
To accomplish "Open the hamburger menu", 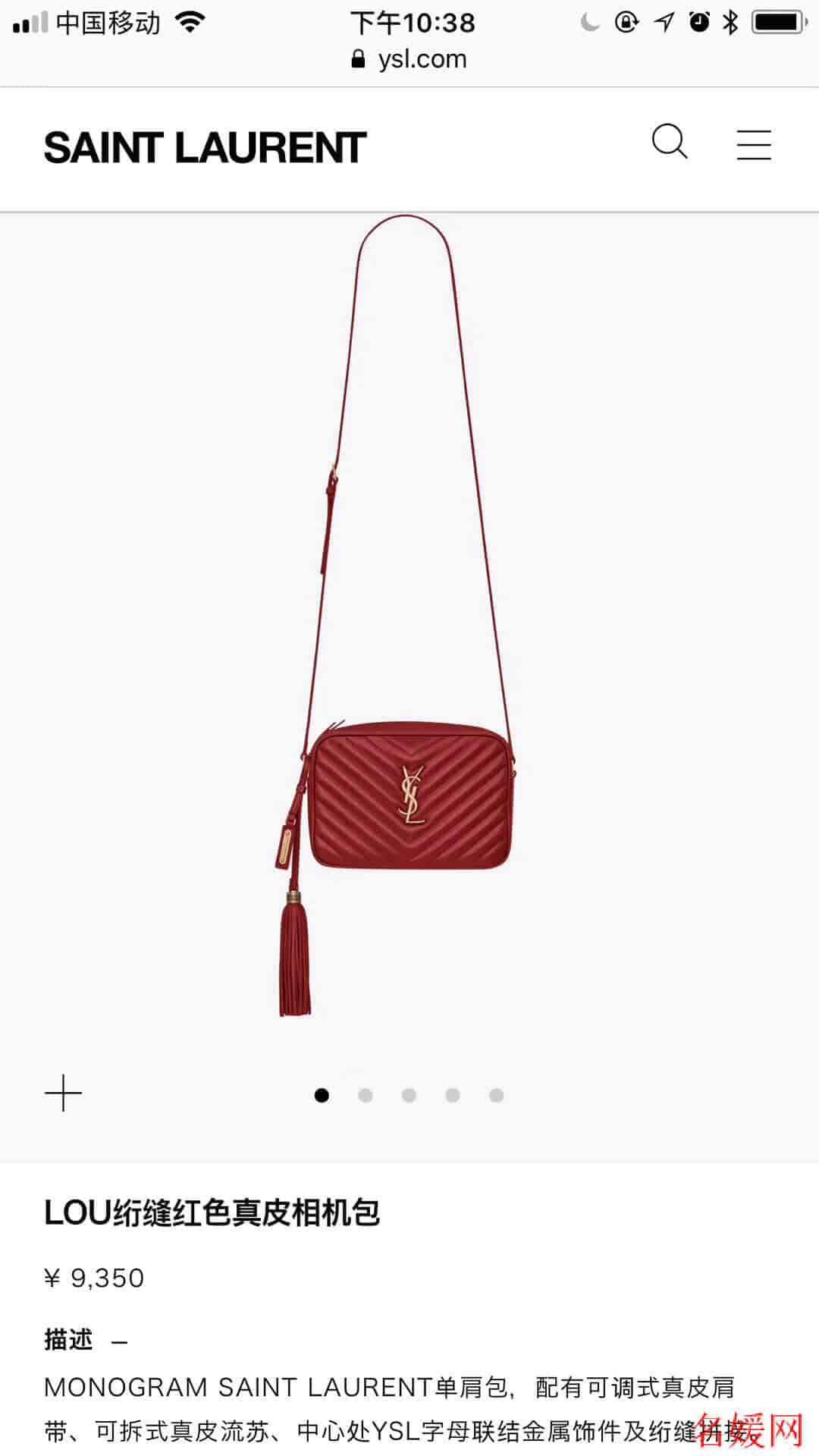I will (754, 145).
